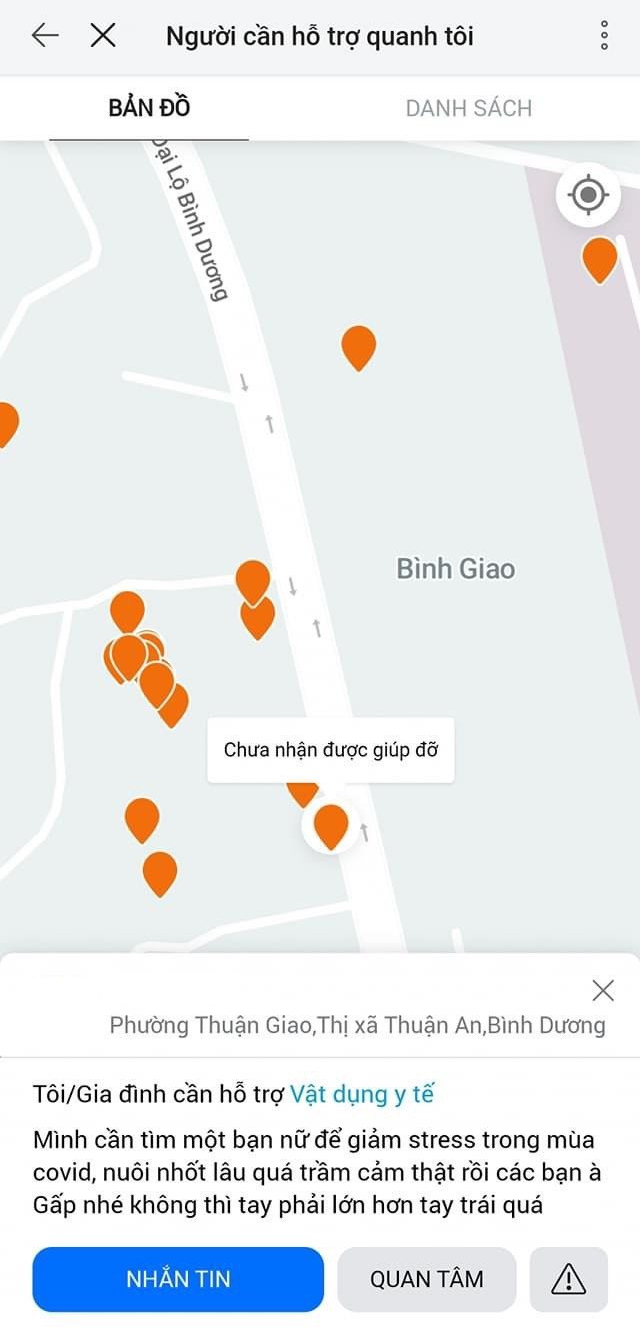The width and height of the screenshot is (640, 1337).
Task: Mark this request with QUAN TÂM
Action: point(427,1278)
